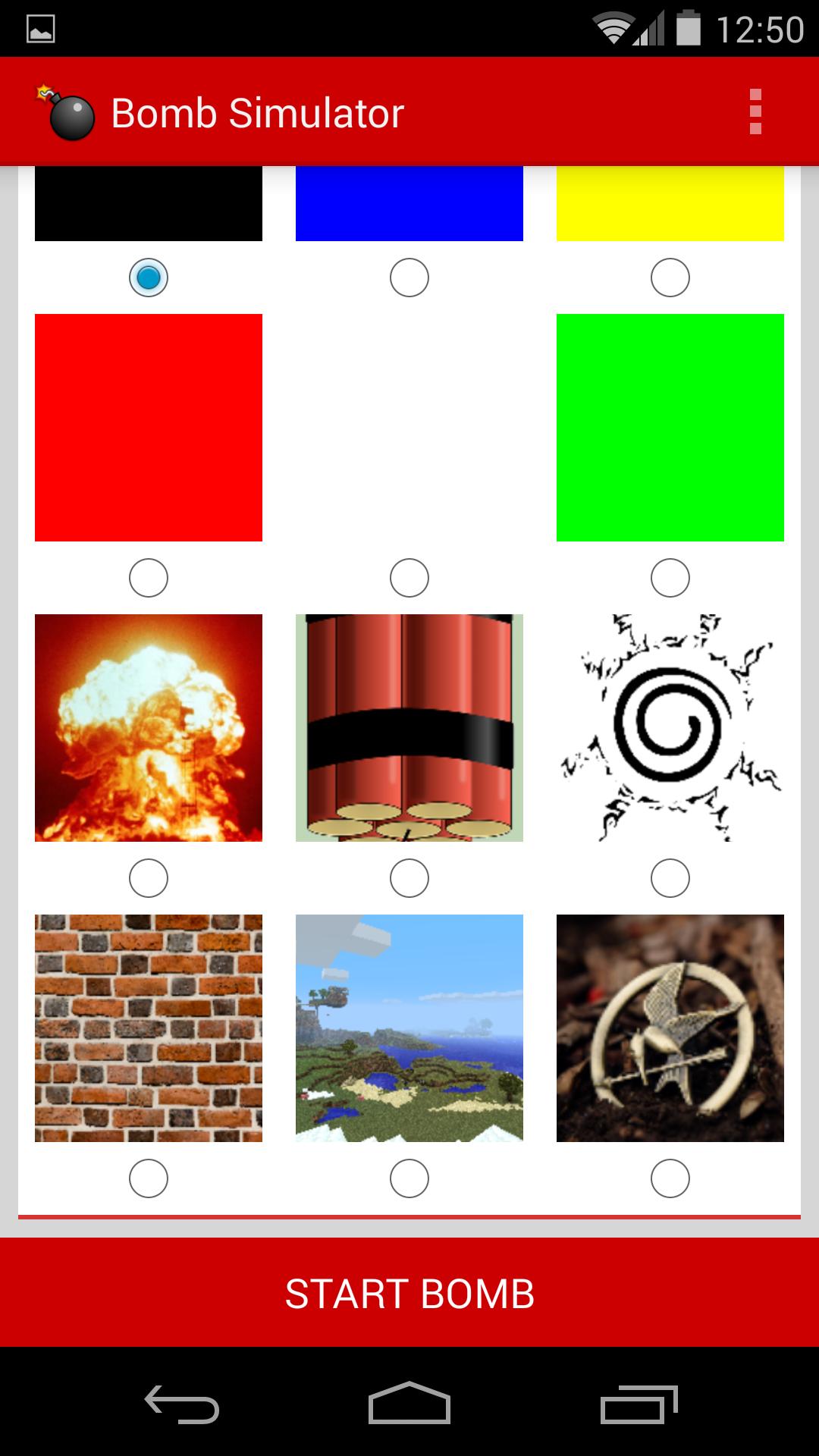Screen dimensions: 819x1456
Task: Open the overflow menu
Action: 755,112
